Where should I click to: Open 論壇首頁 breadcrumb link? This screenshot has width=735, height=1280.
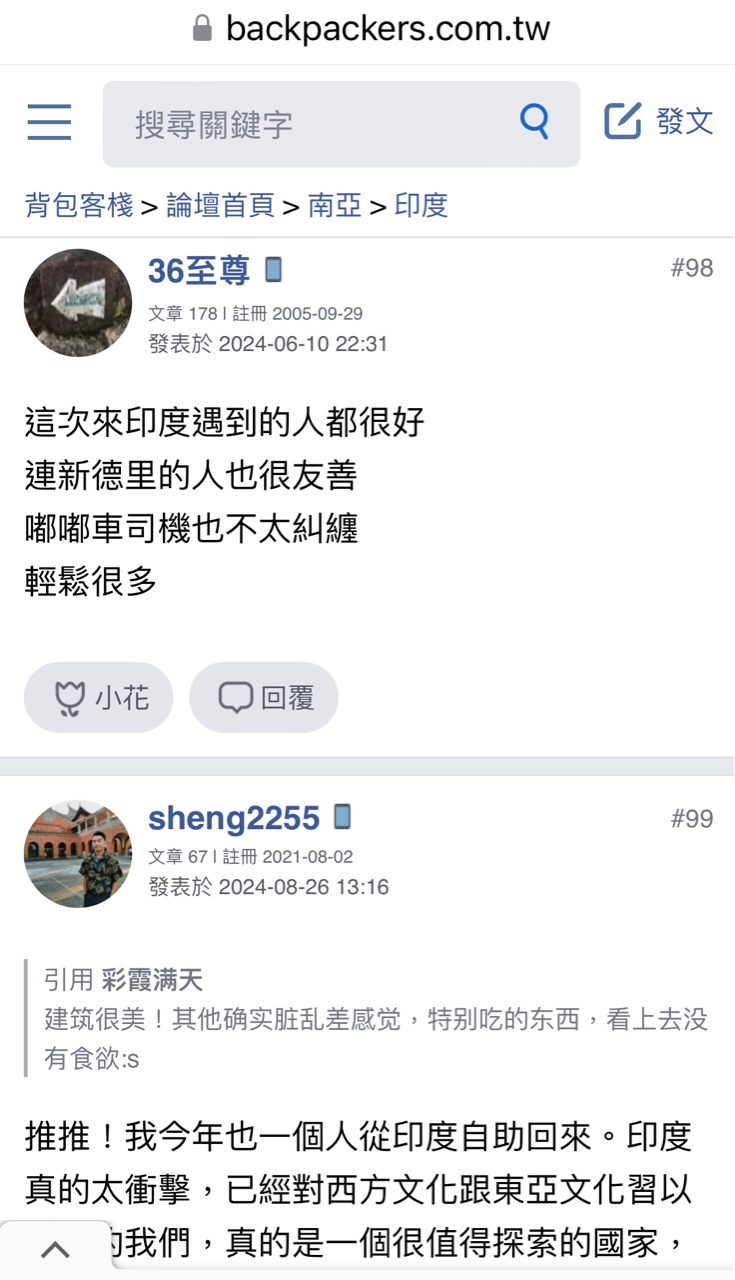tap(220, 206)
